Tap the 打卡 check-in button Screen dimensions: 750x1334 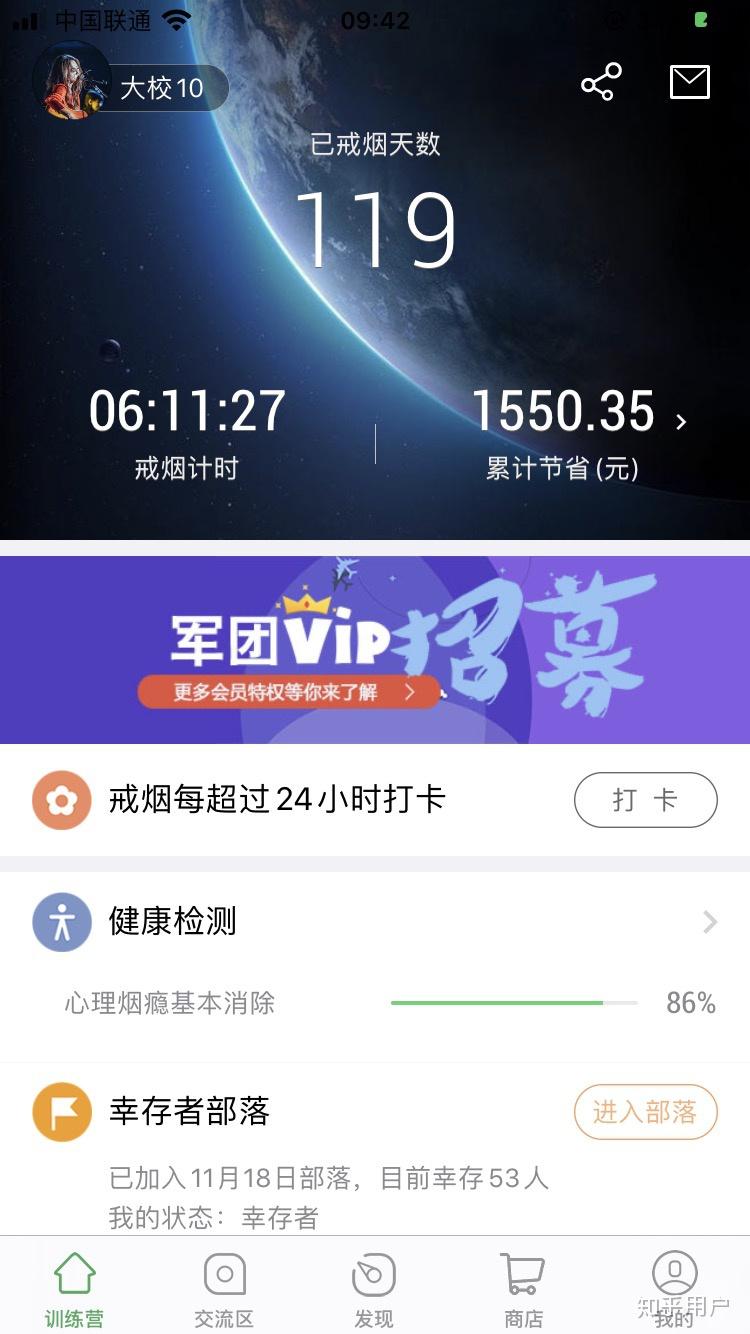[x=645, y=800]
